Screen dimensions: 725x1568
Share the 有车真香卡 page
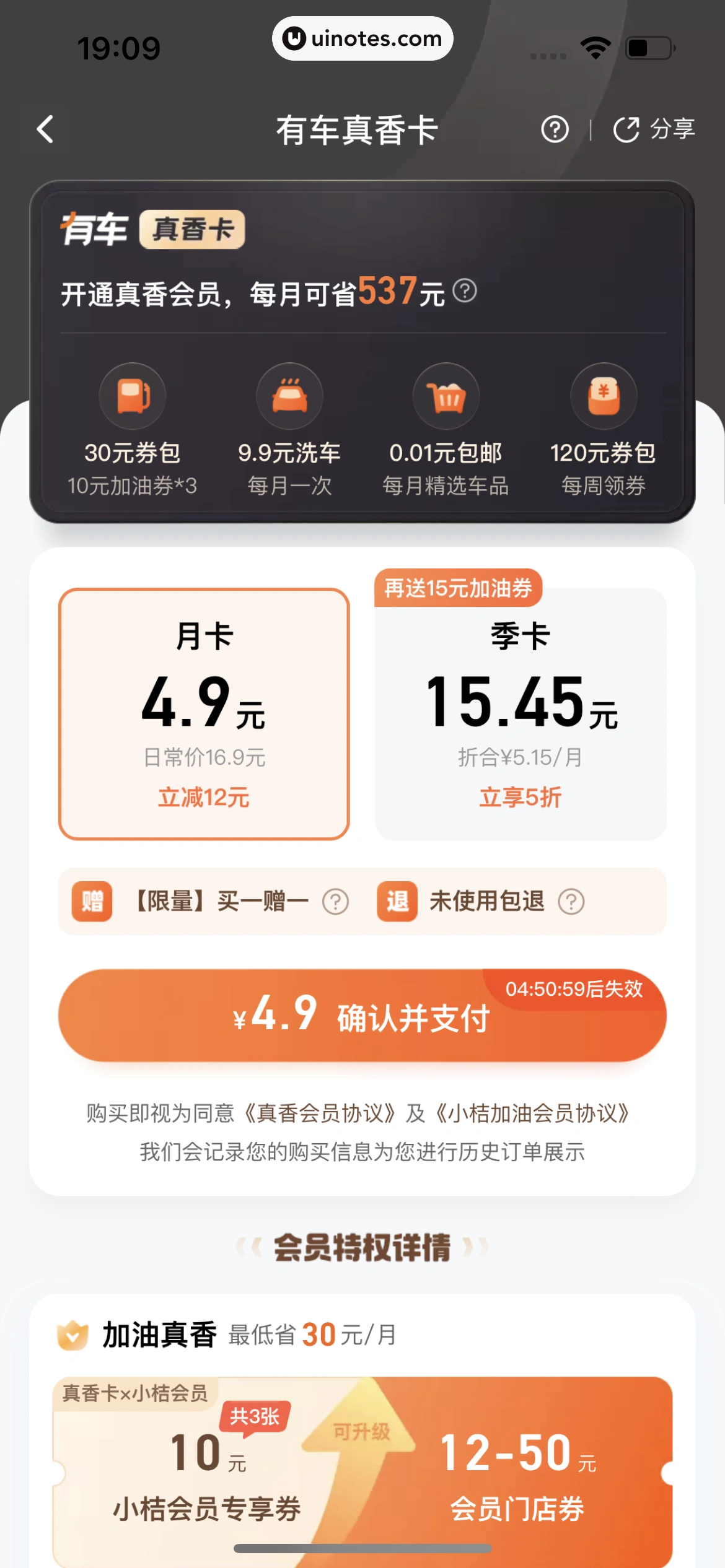(x=654, y=129)
